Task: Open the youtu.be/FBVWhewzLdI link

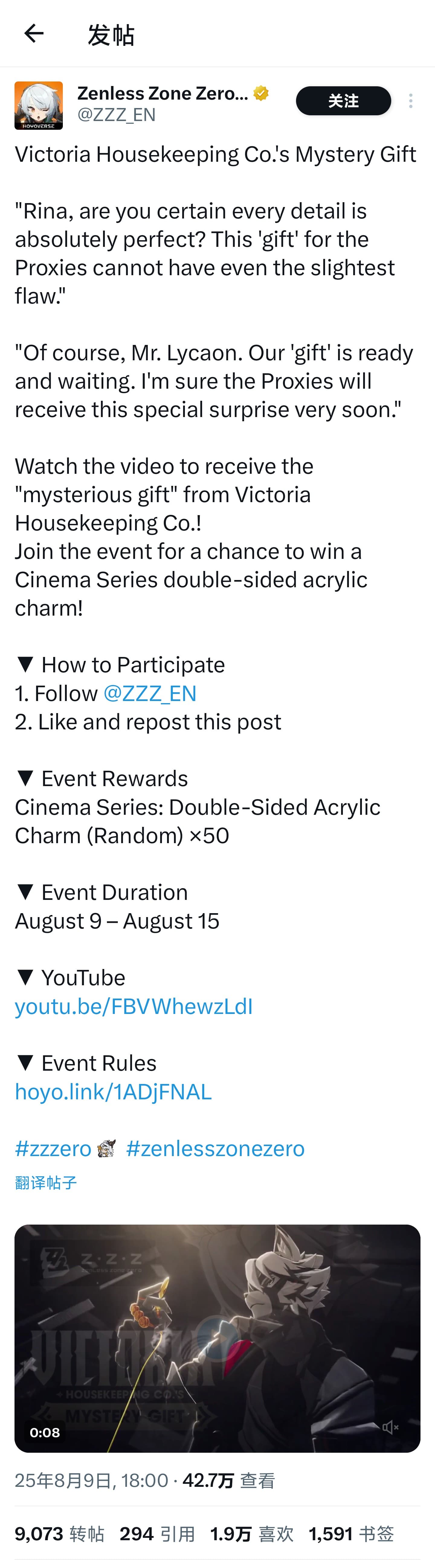Action: coord(134,1006)
